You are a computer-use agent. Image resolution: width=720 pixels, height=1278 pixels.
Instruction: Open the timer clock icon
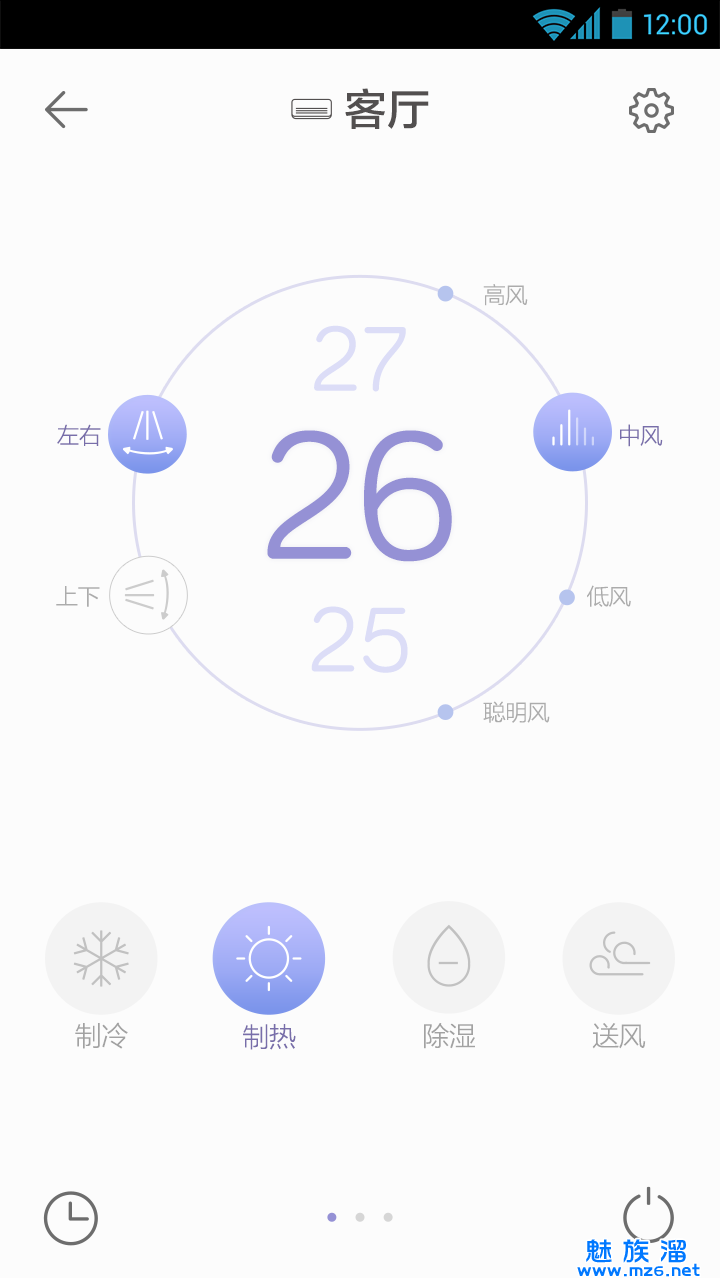click(x=71, y=1218)
